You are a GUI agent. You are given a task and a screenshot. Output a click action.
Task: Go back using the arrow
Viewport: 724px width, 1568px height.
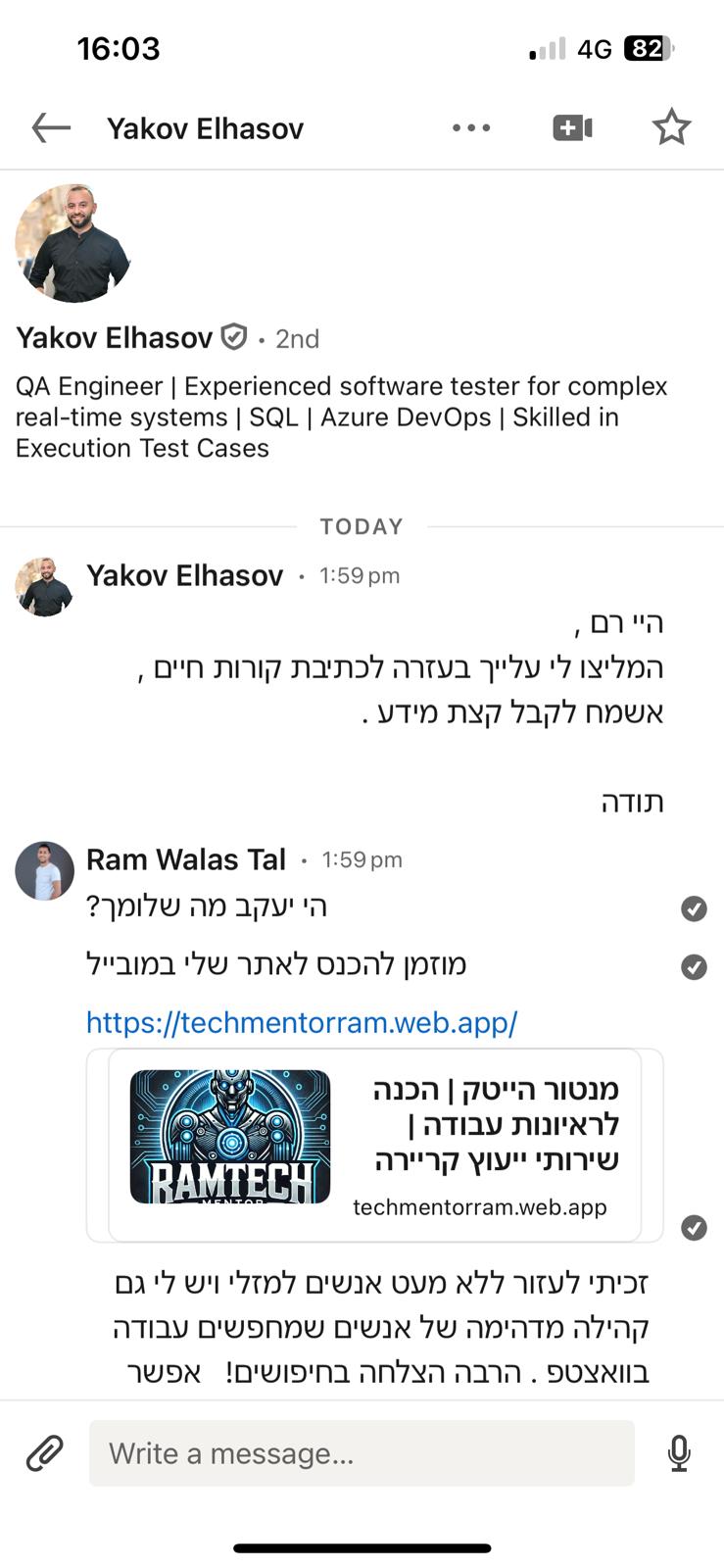[x=51, y=127]
